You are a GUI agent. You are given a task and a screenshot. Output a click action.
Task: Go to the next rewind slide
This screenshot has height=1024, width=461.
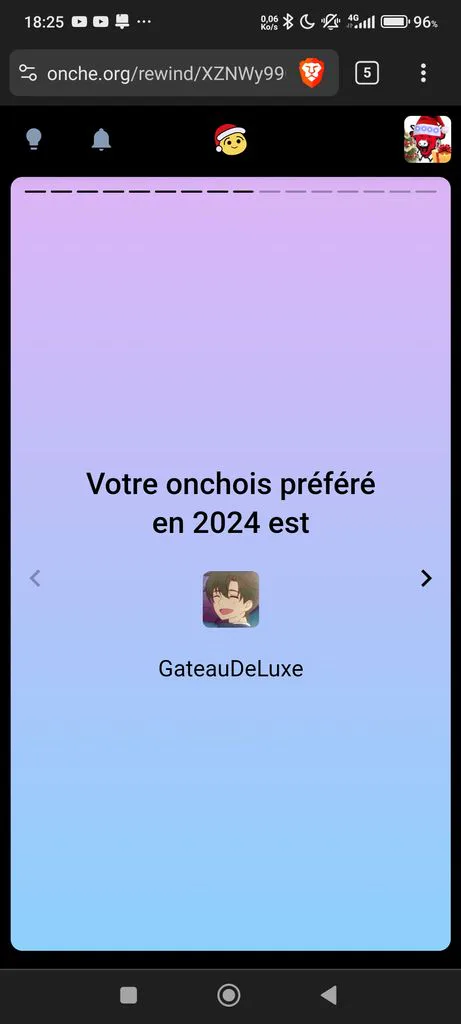(x=426, y=578)
